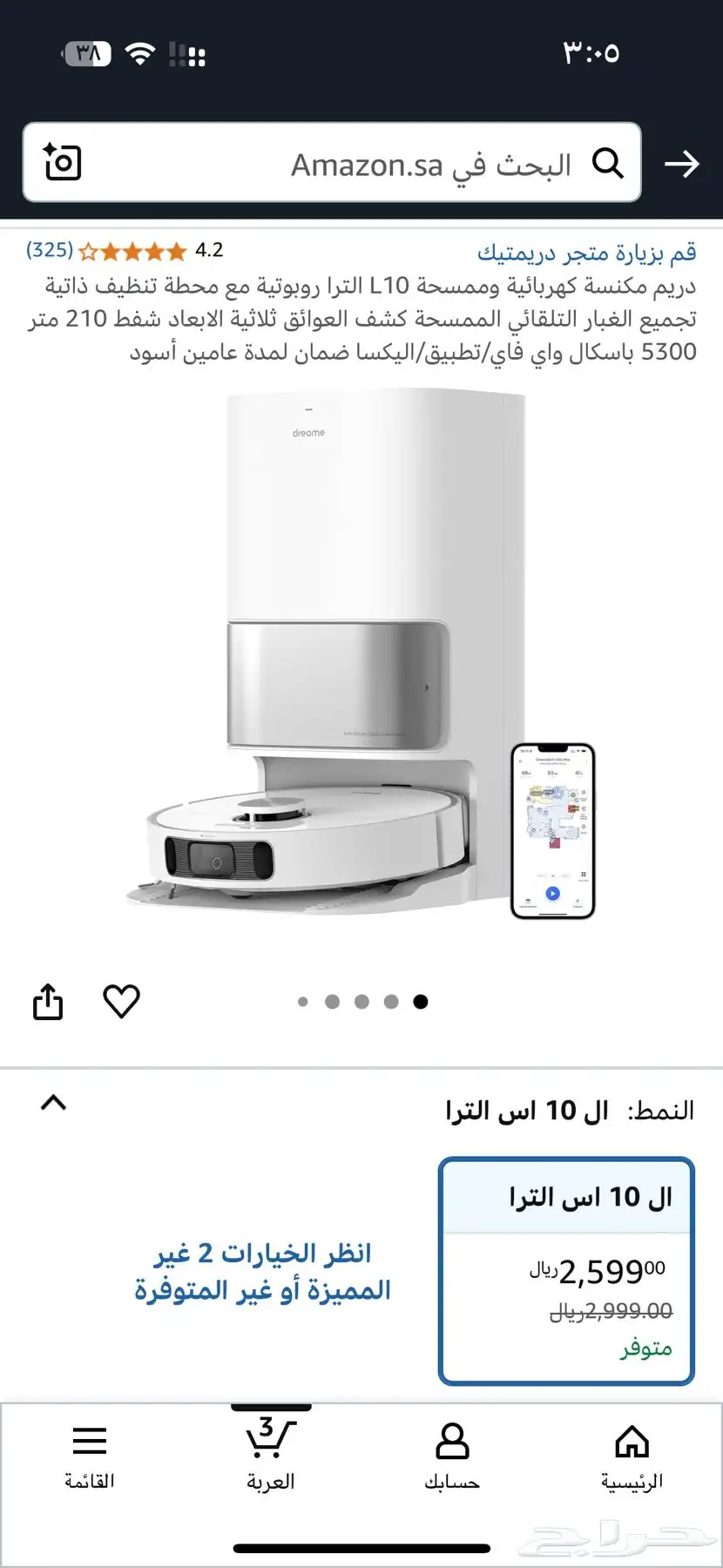The width and height of the screenshot is (723, 1568).
Task: Open the 325 customer ratings
Action: (x=50, y=250)
